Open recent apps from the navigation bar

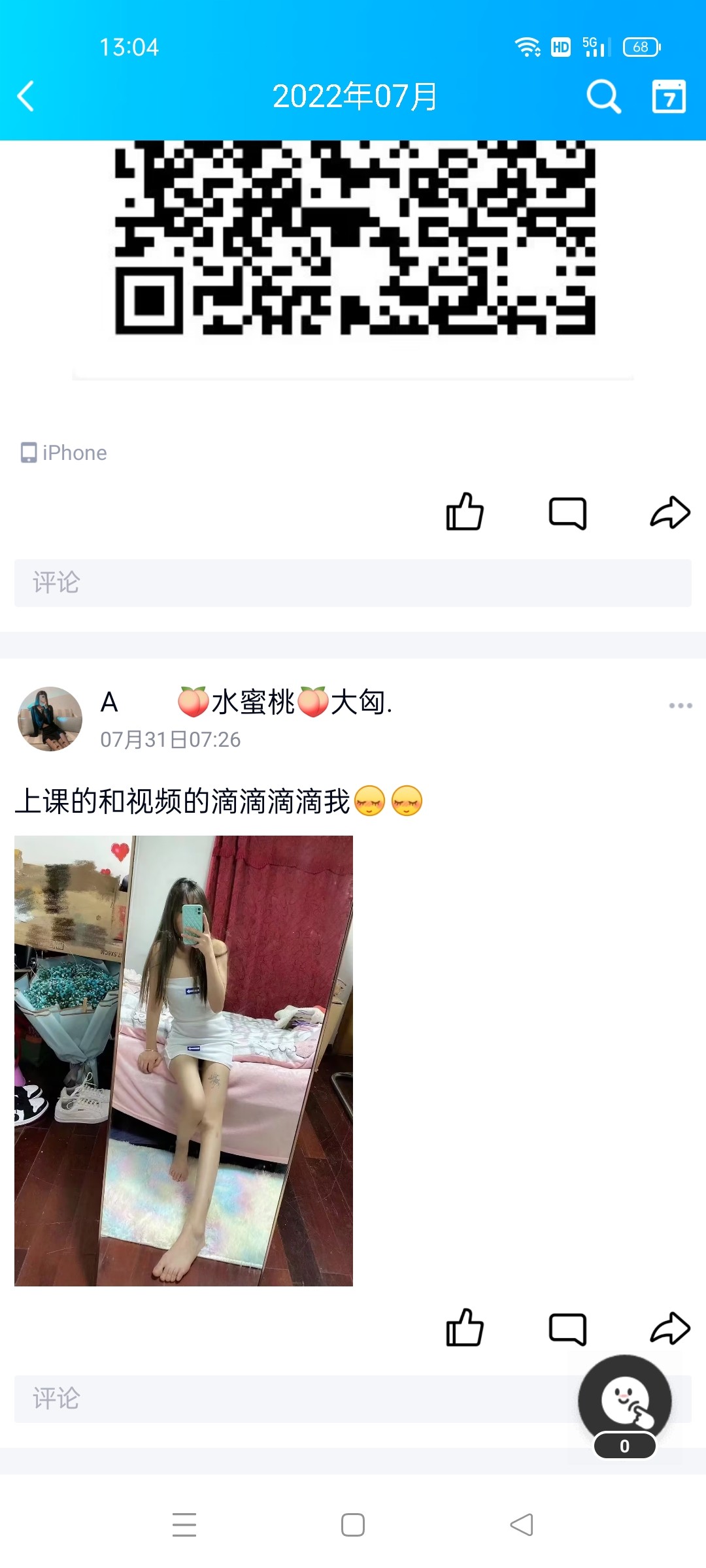click(x=184, y=1524)
